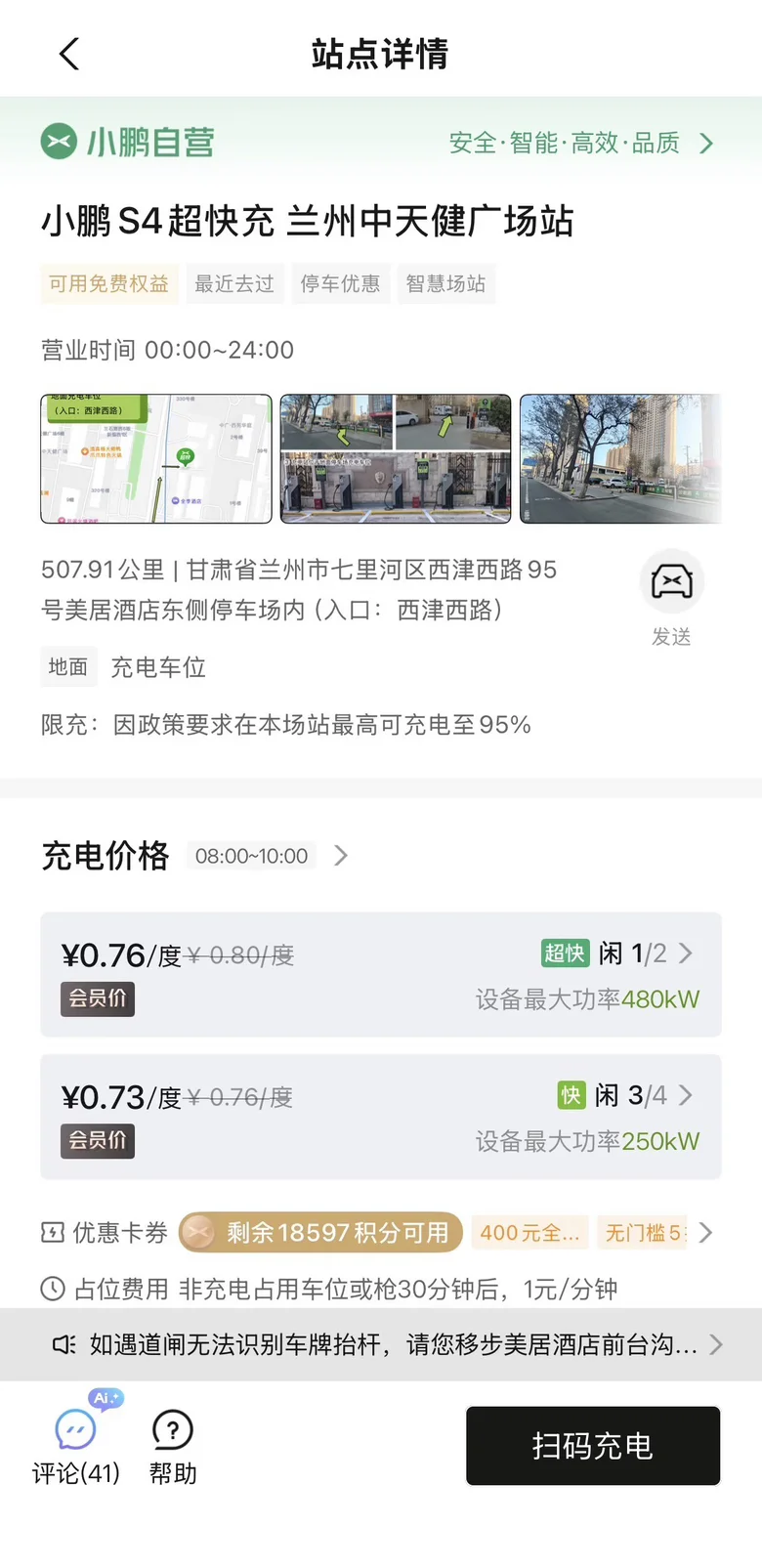Viewport: 762px width, 1568px height.
Task: Open the barrier gate notice banner
Action: click(x=381, y=1344)
